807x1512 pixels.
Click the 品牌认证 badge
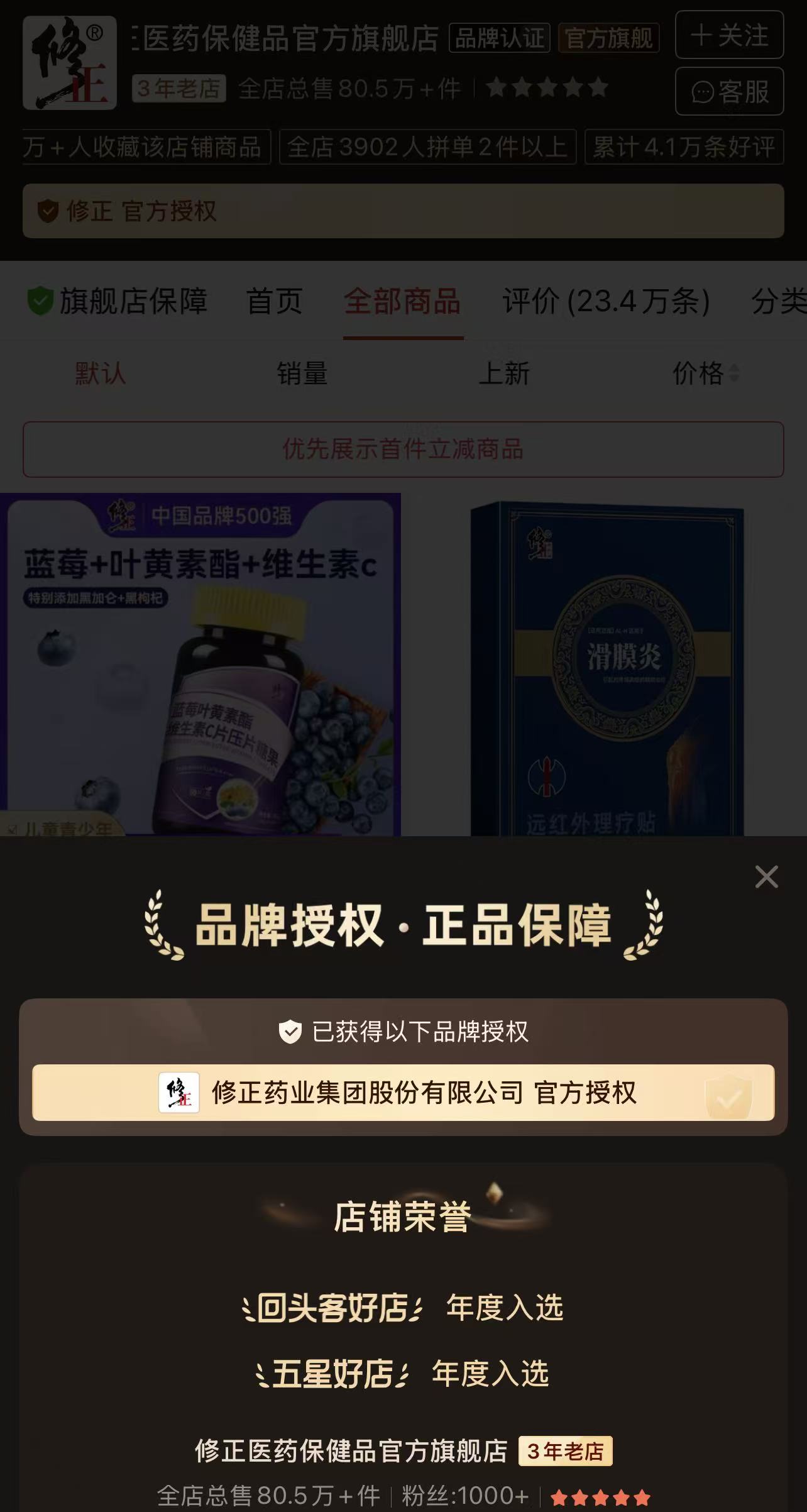[500, 36]
